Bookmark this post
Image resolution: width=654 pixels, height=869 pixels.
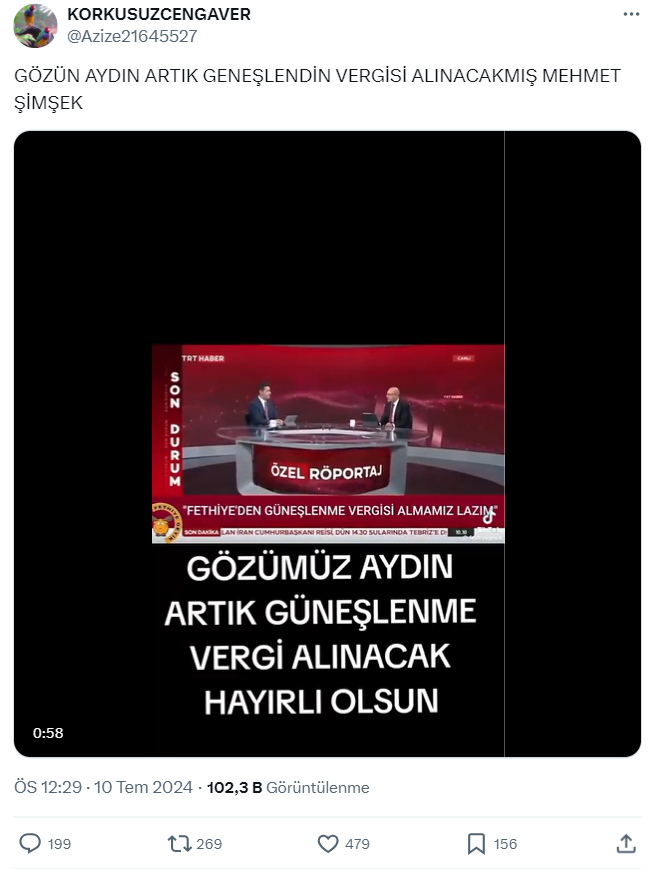tap(476, 844)
